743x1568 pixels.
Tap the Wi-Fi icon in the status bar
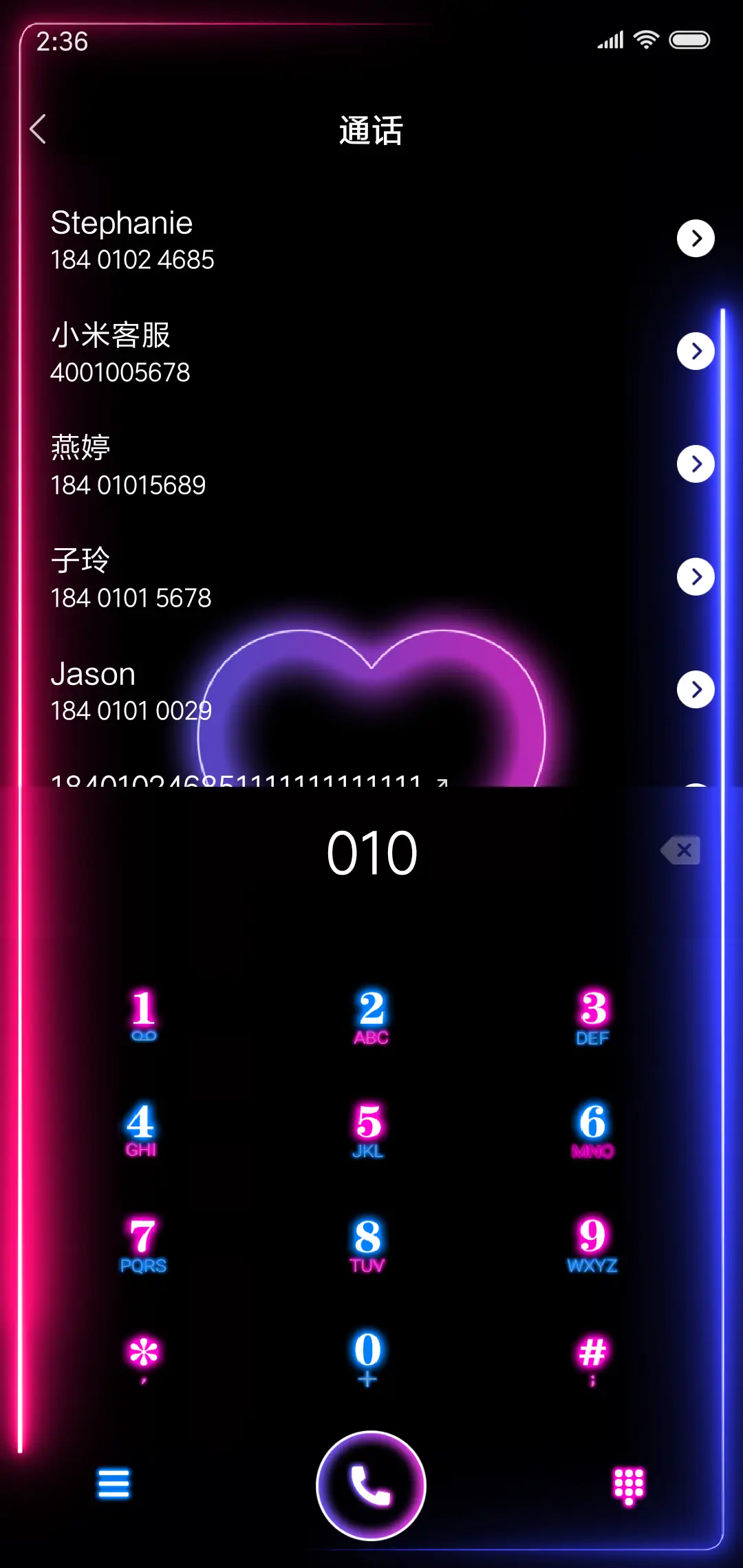pyautogui.click(x=645, y=39)
